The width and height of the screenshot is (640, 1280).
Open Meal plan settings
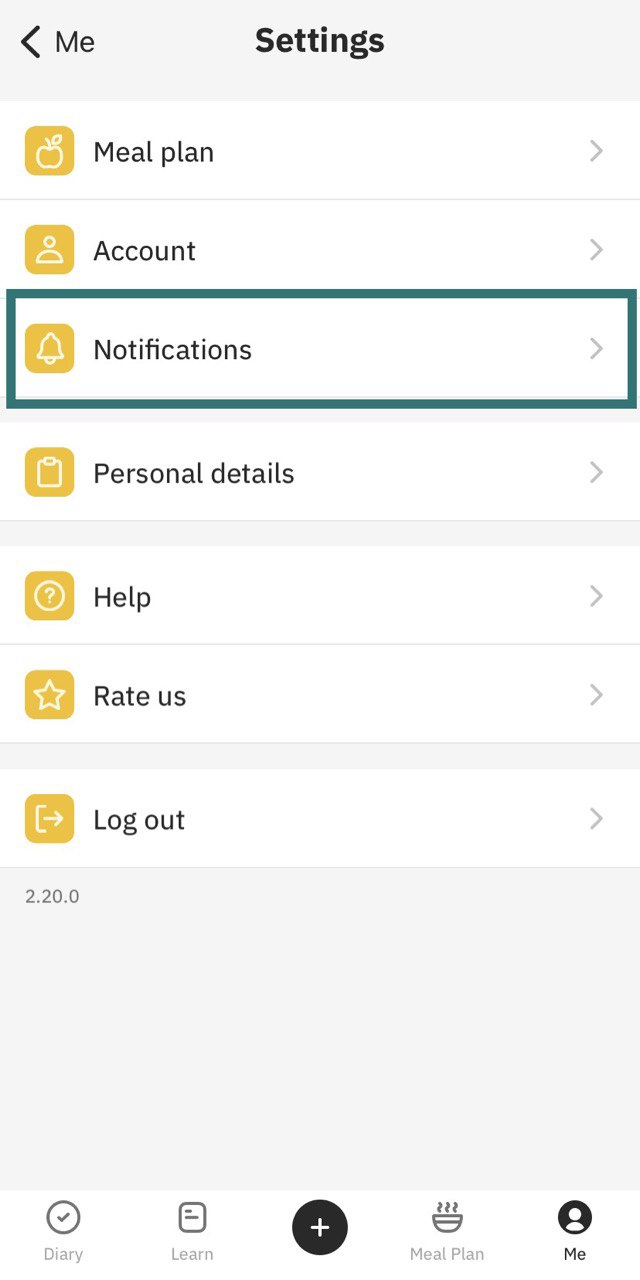(320, 151)
